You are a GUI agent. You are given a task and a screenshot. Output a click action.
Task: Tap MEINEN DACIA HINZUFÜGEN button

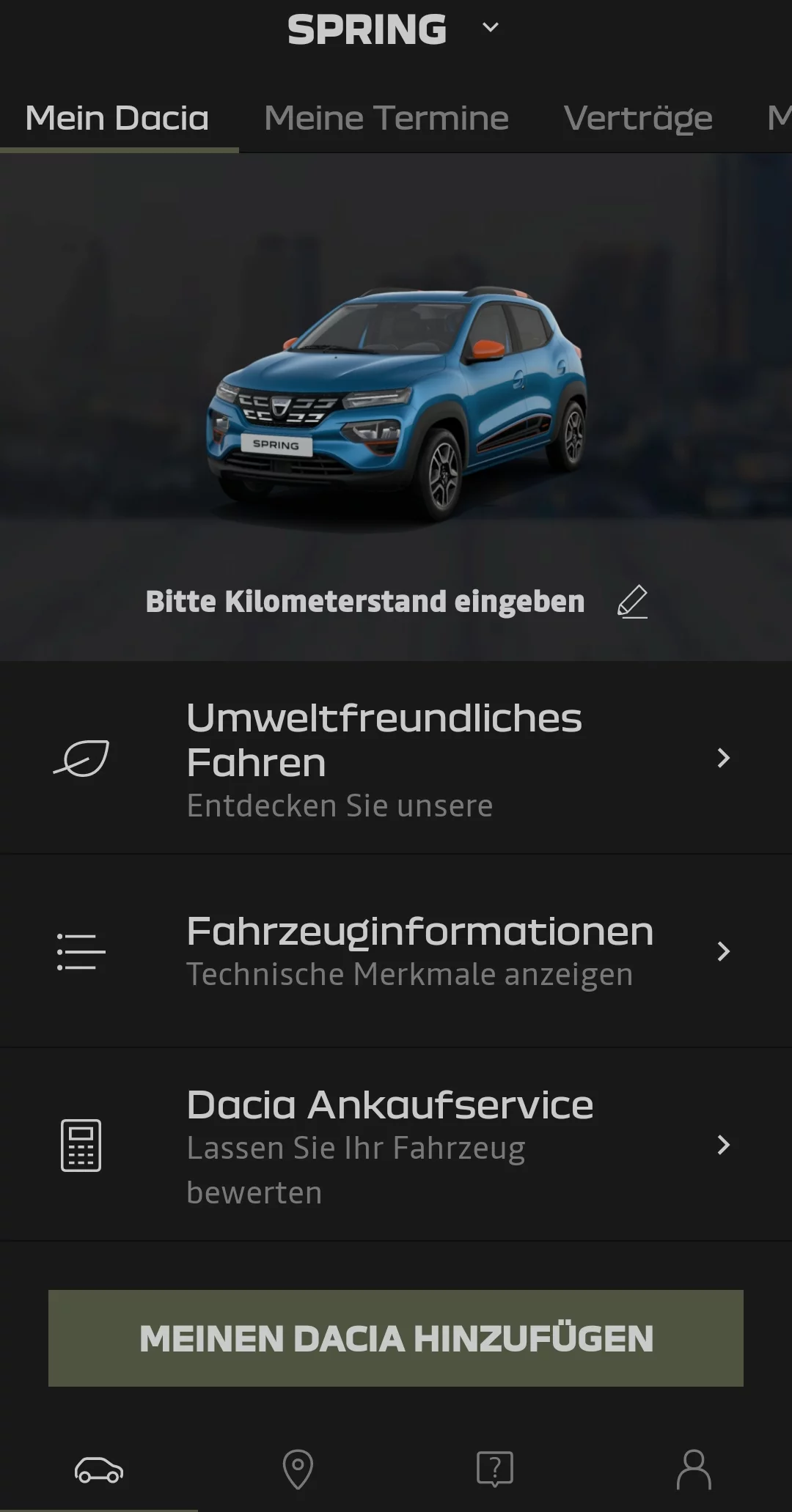(396, 1338)
